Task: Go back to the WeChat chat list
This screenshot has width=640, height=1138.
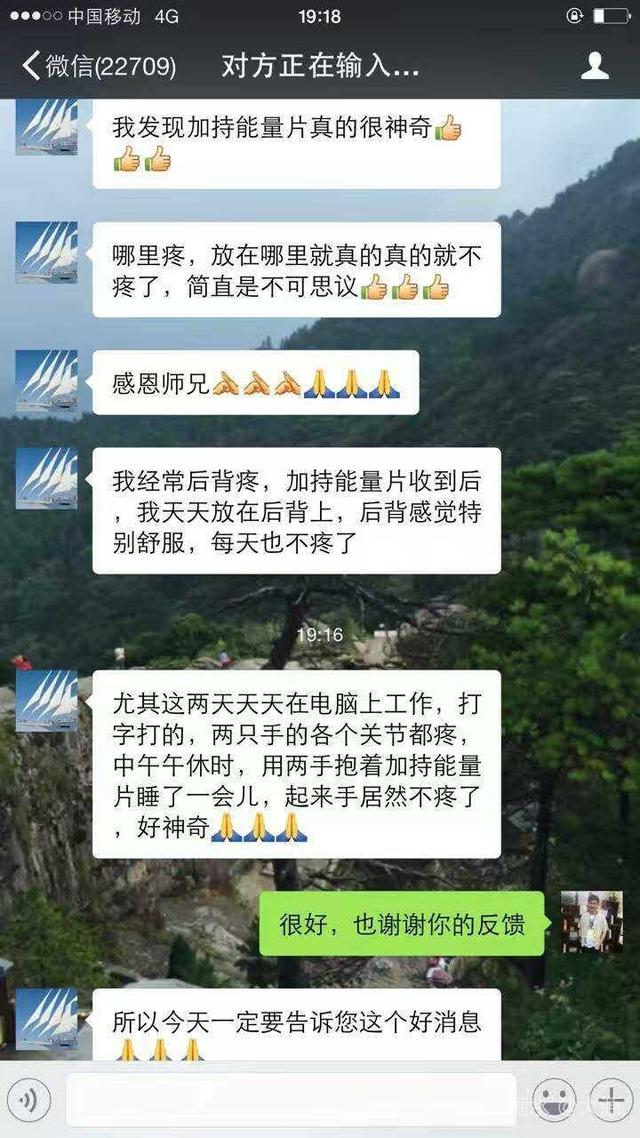Action: pos(95,67)
